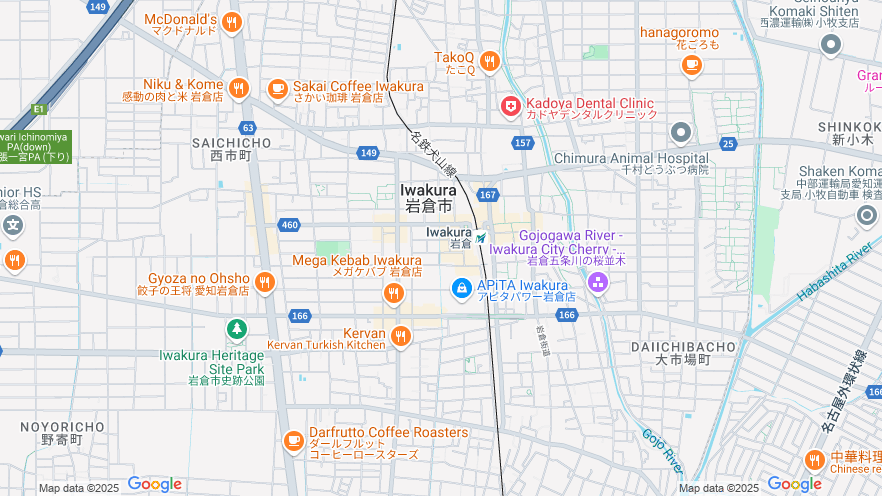Open the Mega Kebab Iwakura pin
Image resolution: width=882 pixels, height=496 pixels.
(x=393, y=293)
